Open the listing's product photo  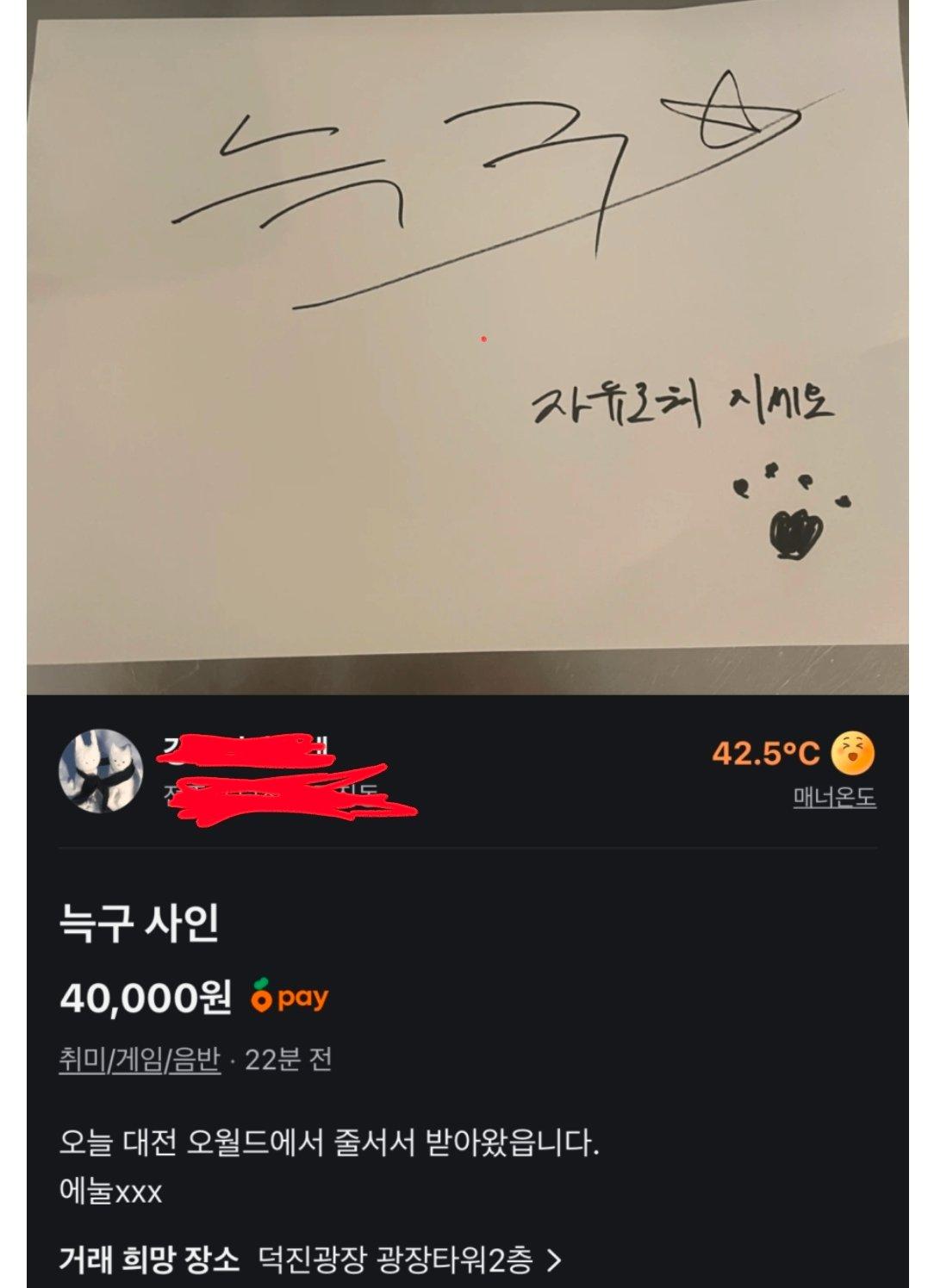pos(467,345)
